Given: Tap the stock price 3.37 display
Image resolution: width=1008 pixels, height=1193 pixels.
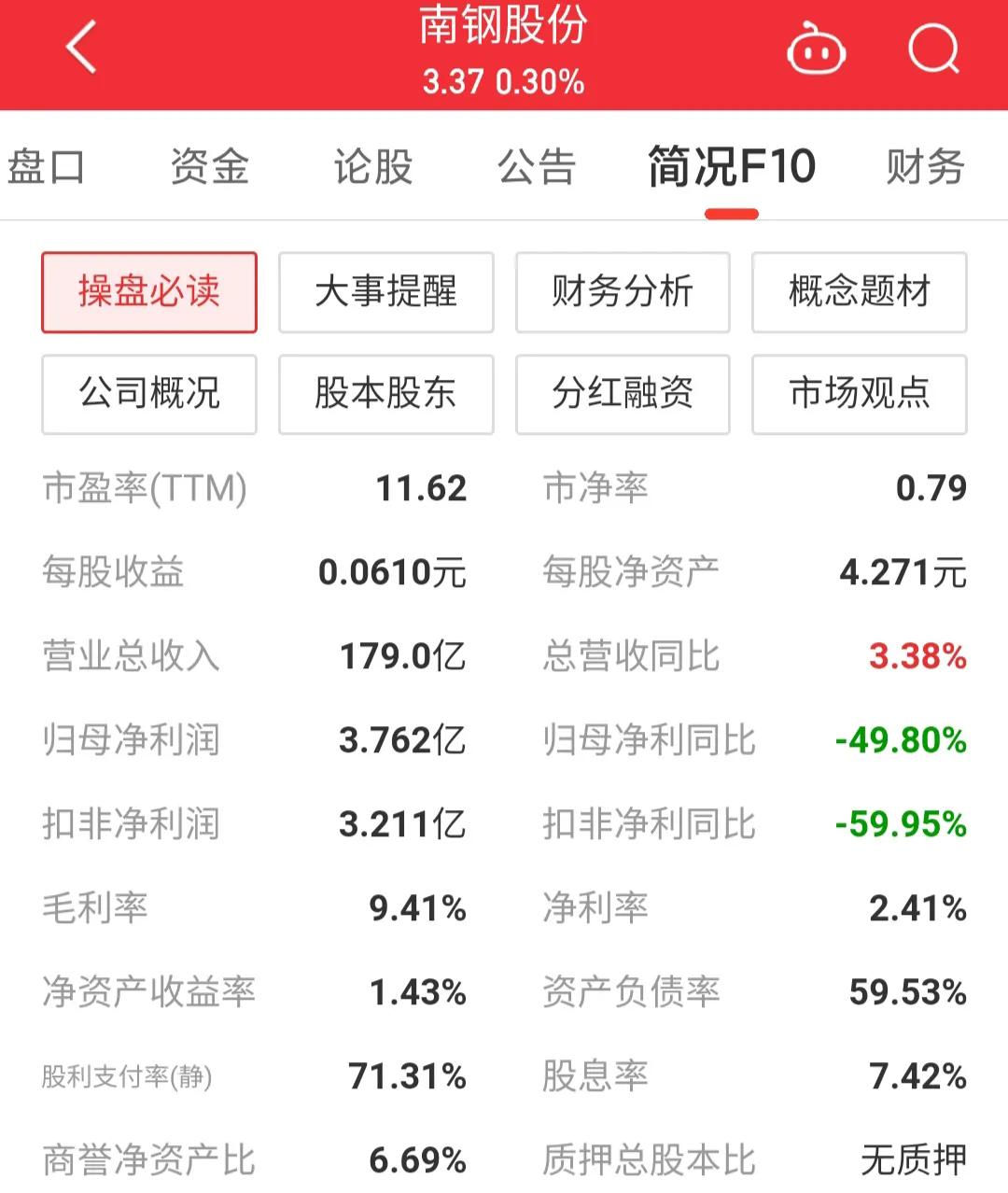Looking at the screenshot, I should pos(455,83).
